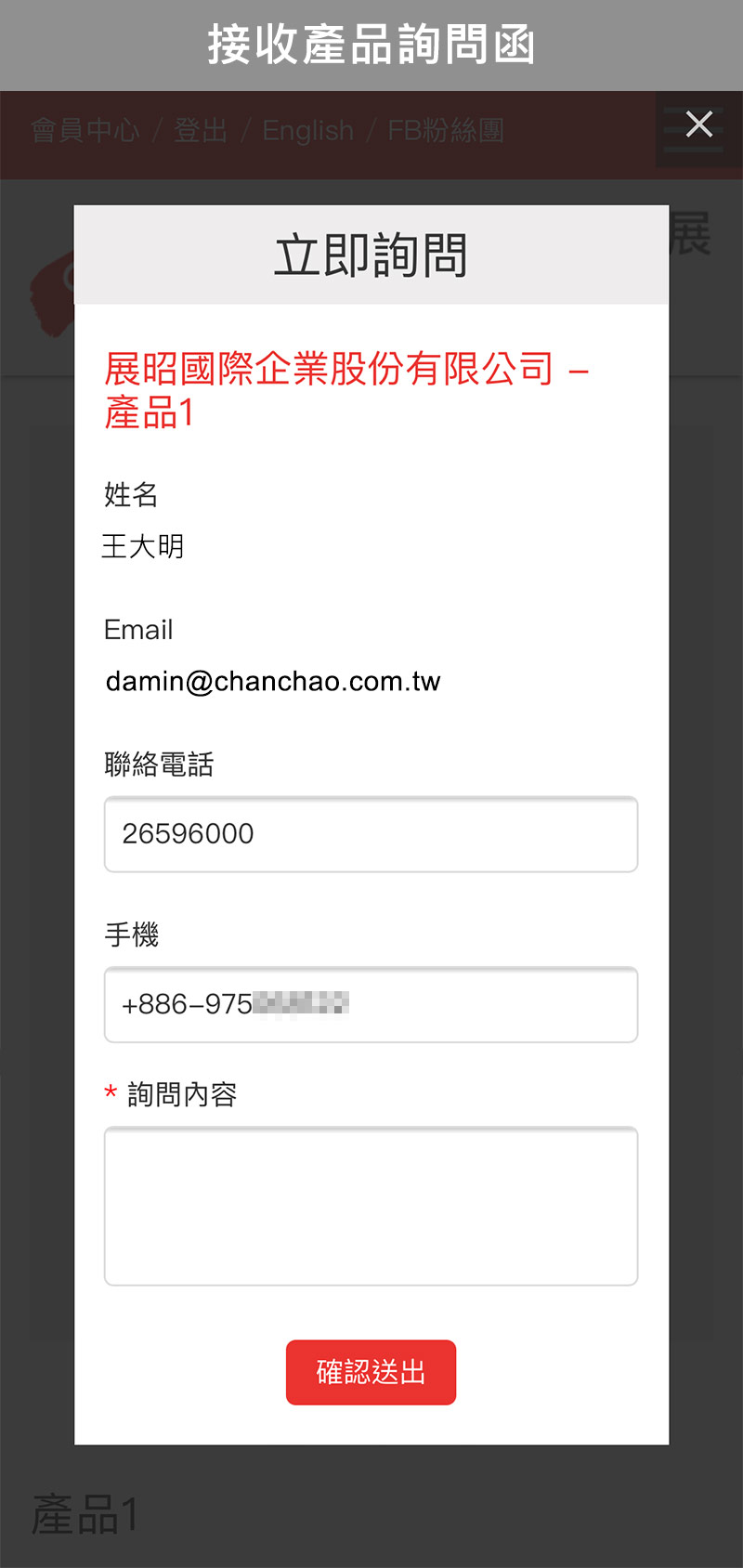Submit the inquiry with 確認送出
Viewport: 743px width, 1568px height.
pos(371,1372)
